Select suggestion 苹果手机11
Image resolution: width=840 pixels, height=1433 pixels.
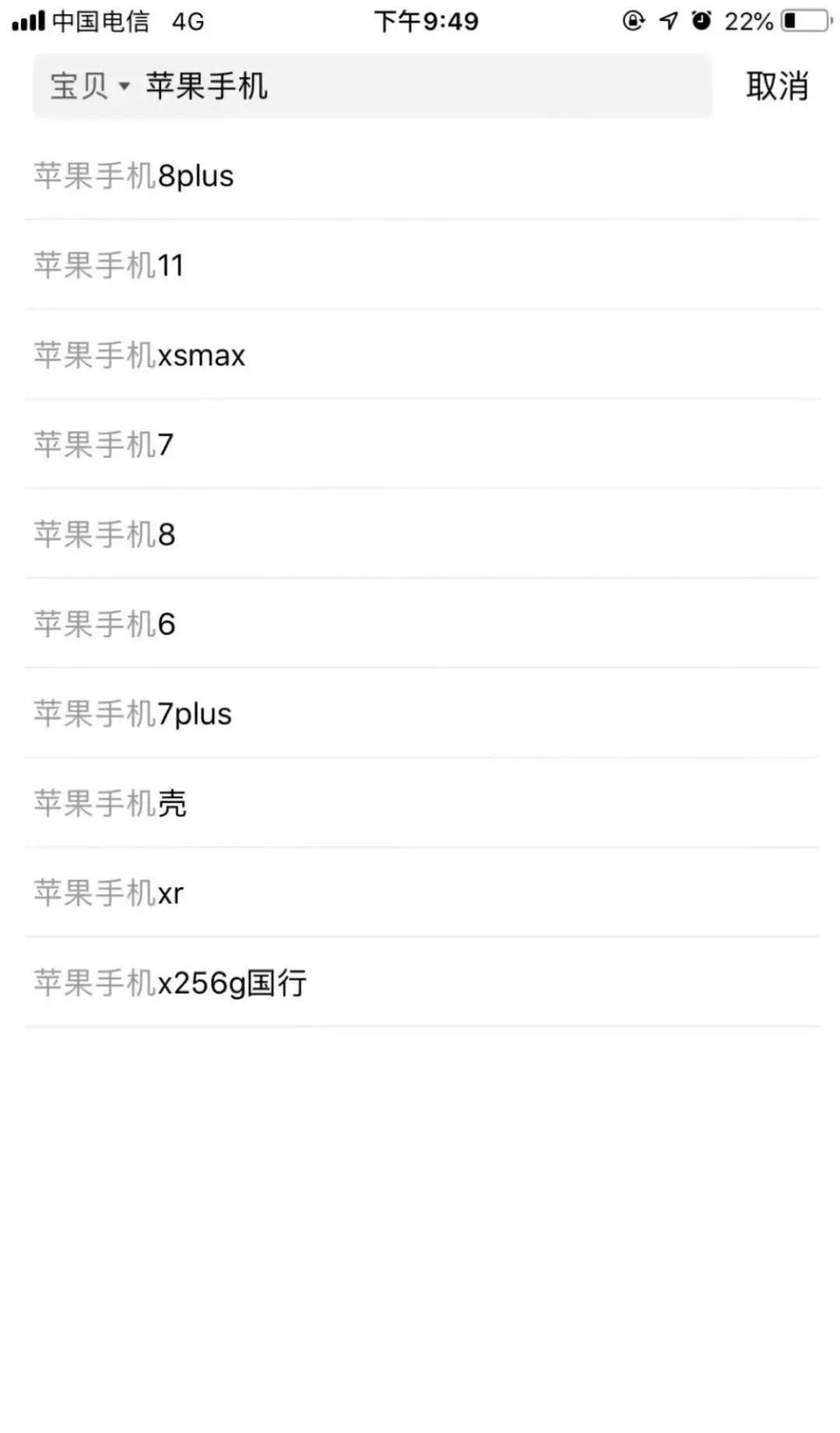(x=109, y=265)
